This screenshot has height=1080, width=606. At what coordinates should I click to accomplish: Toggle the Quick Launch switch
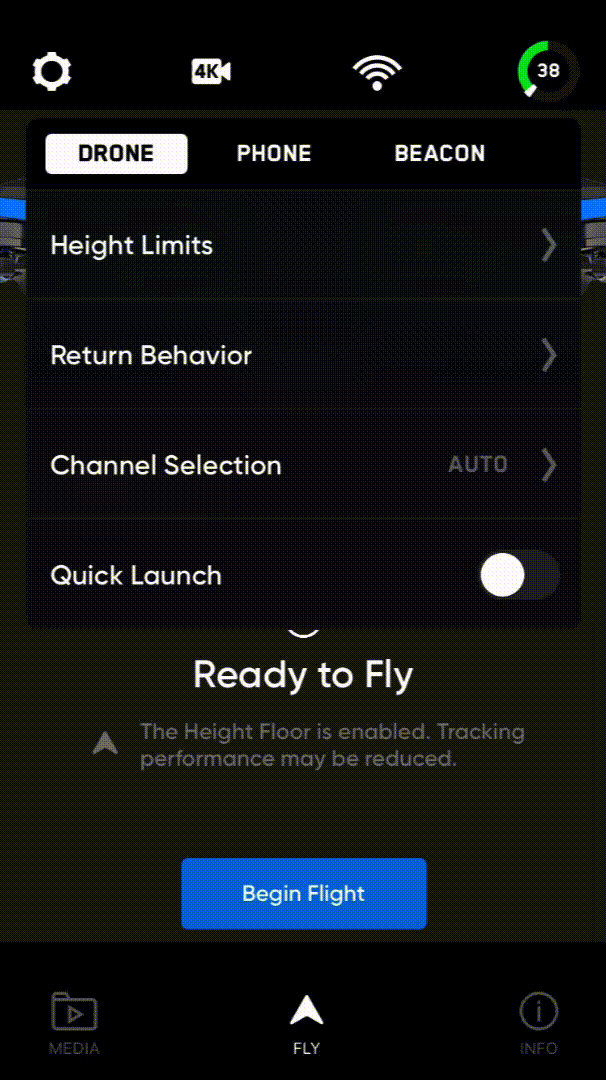point(518,576)
